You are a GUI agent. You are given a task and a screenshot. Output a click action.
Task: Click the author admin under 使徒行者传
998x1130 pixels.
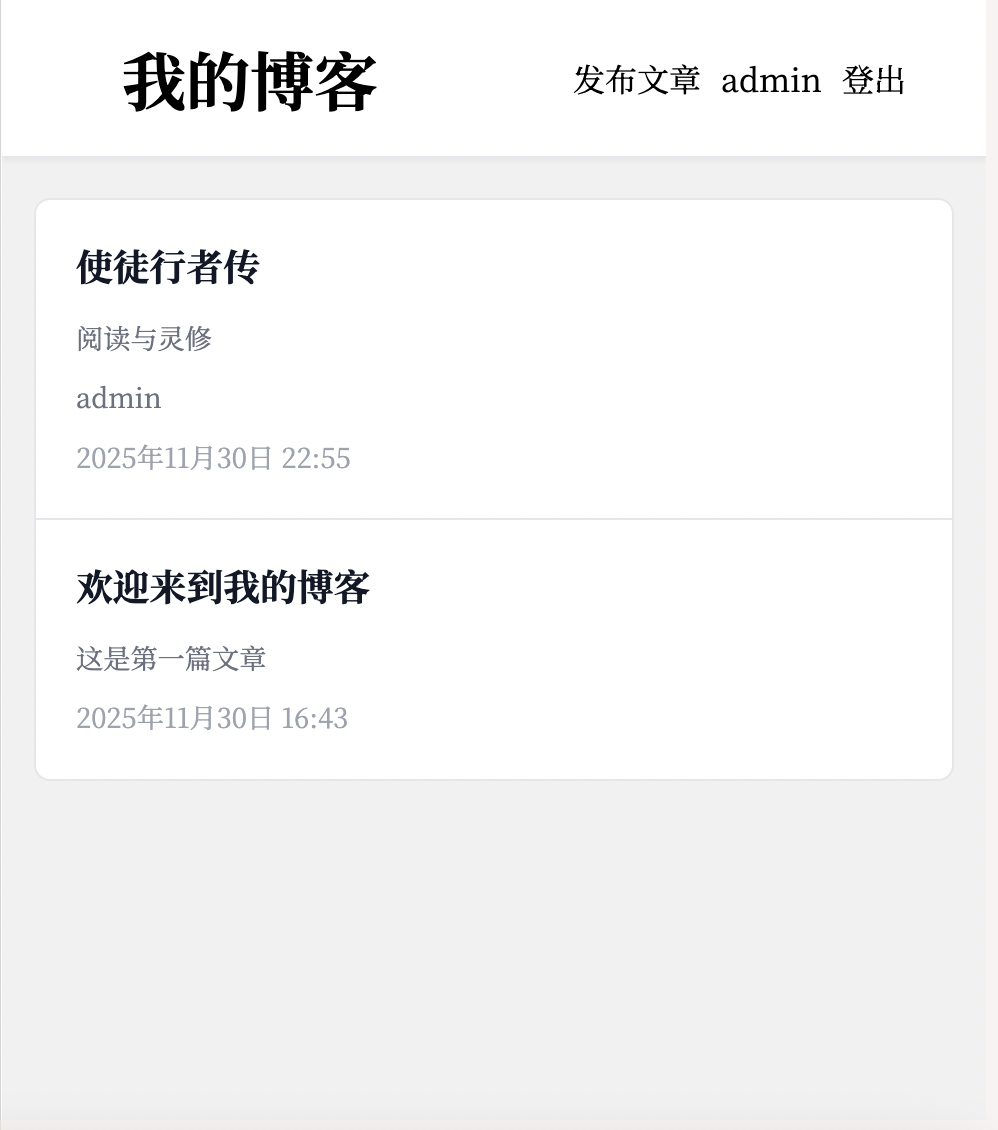point(119,398)
